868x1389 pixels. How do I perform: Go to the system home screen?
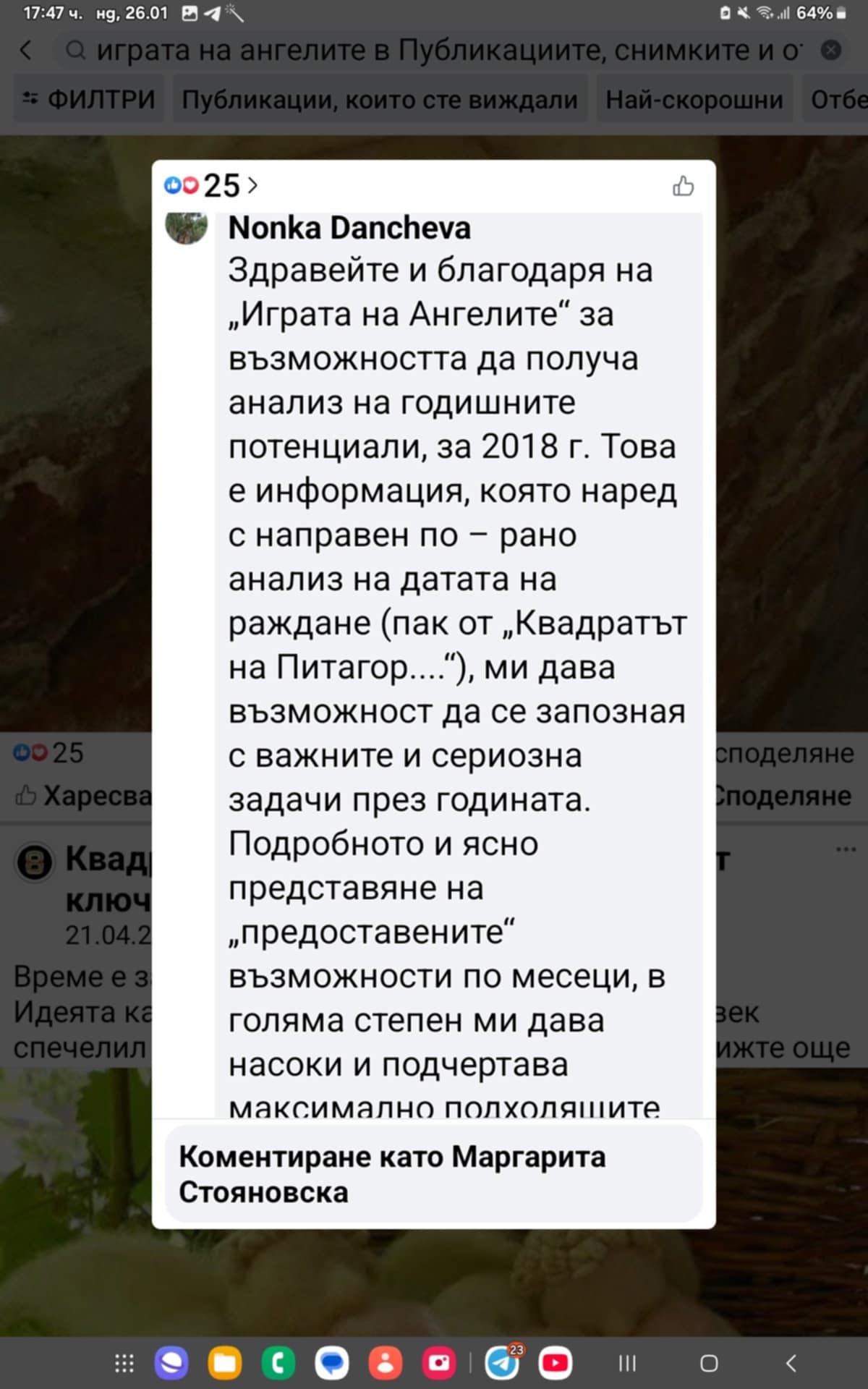709,1364
